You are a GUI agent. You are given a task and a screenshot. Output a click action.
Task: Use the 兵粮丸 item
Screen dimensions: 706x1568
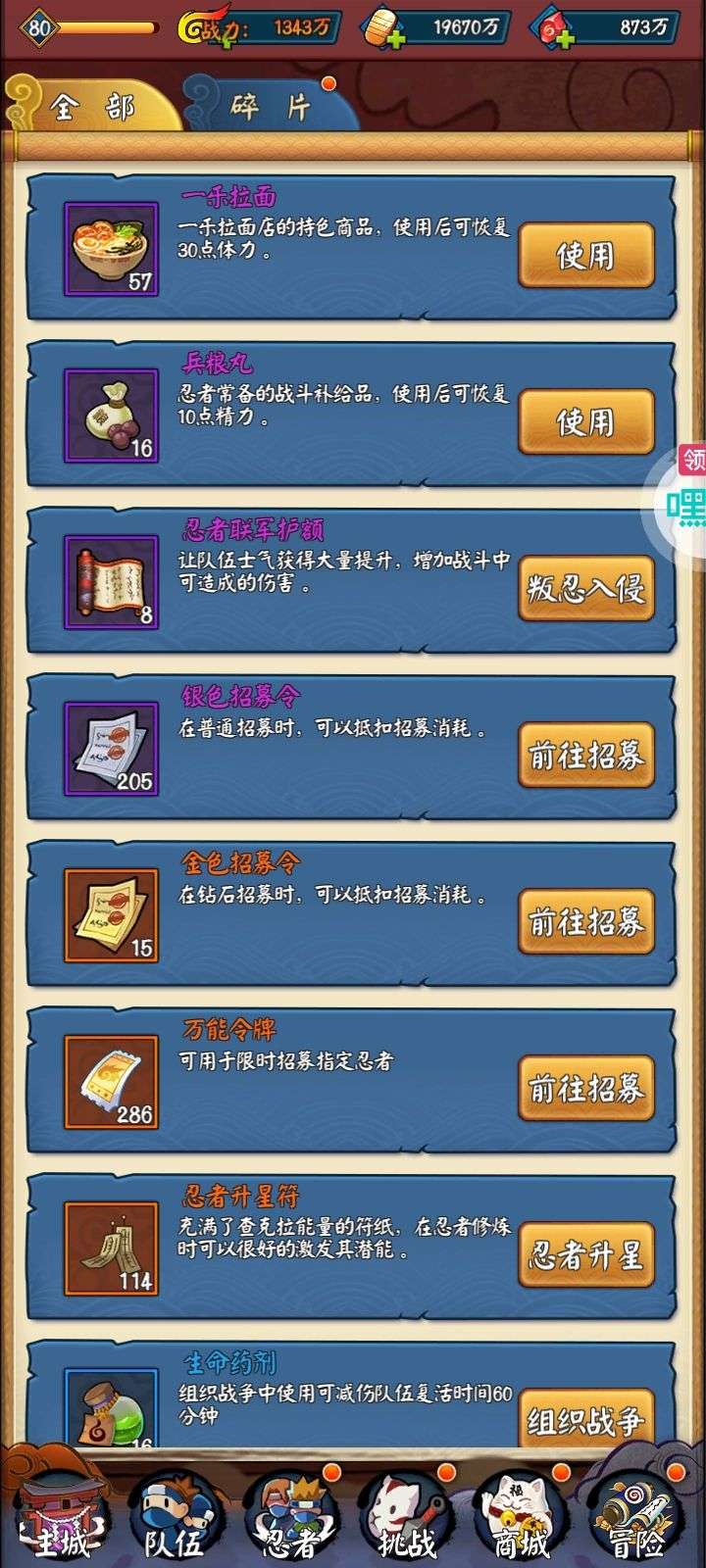pos(585,421)
